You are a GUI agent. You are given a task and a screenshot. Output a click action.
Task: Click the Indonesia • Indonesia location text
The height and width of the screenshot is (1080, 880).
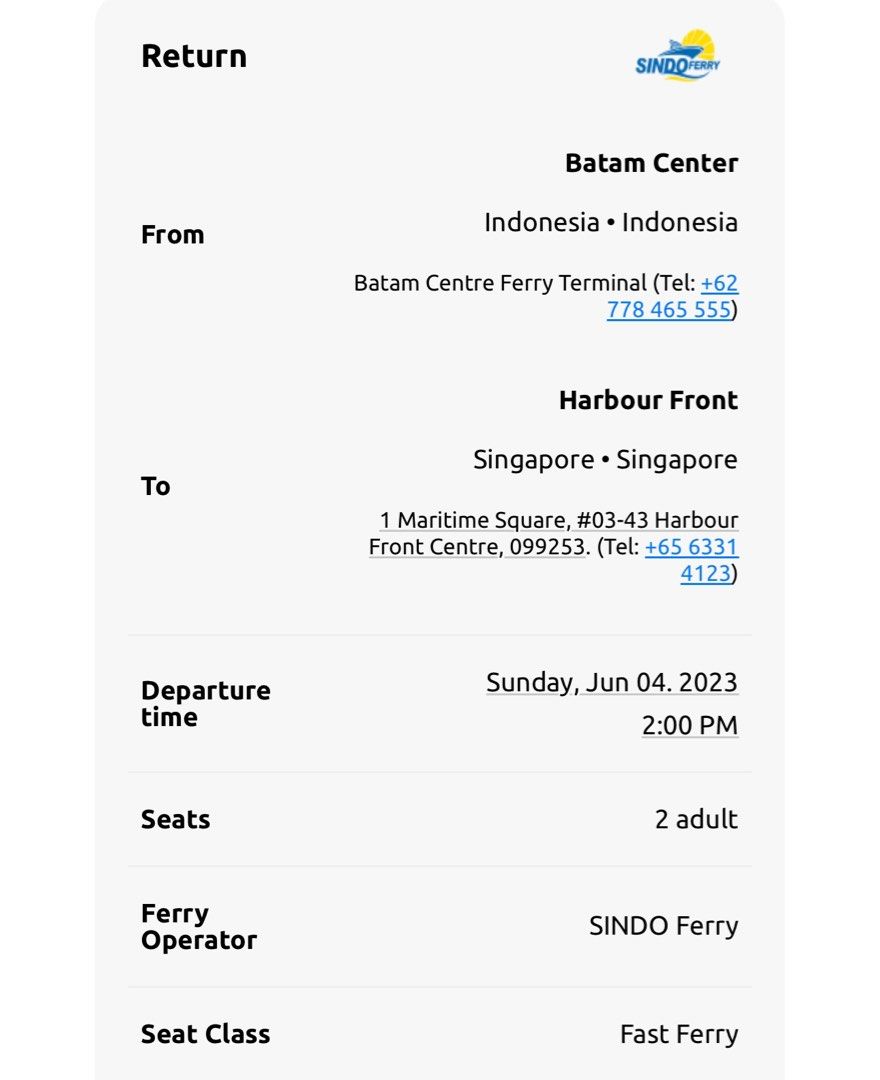[612, 222]
